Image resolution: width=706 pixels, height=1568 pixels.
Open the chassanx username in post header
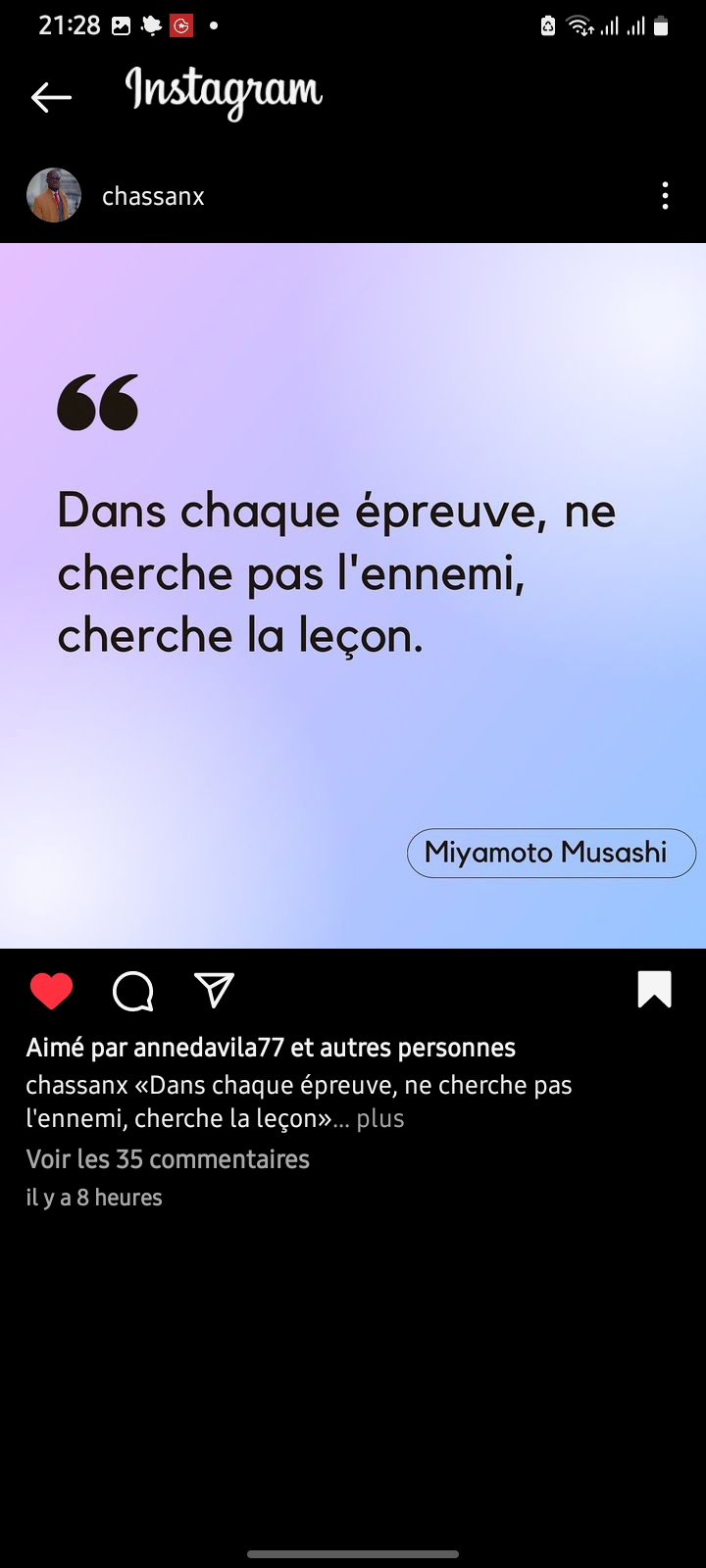(153, 196)
